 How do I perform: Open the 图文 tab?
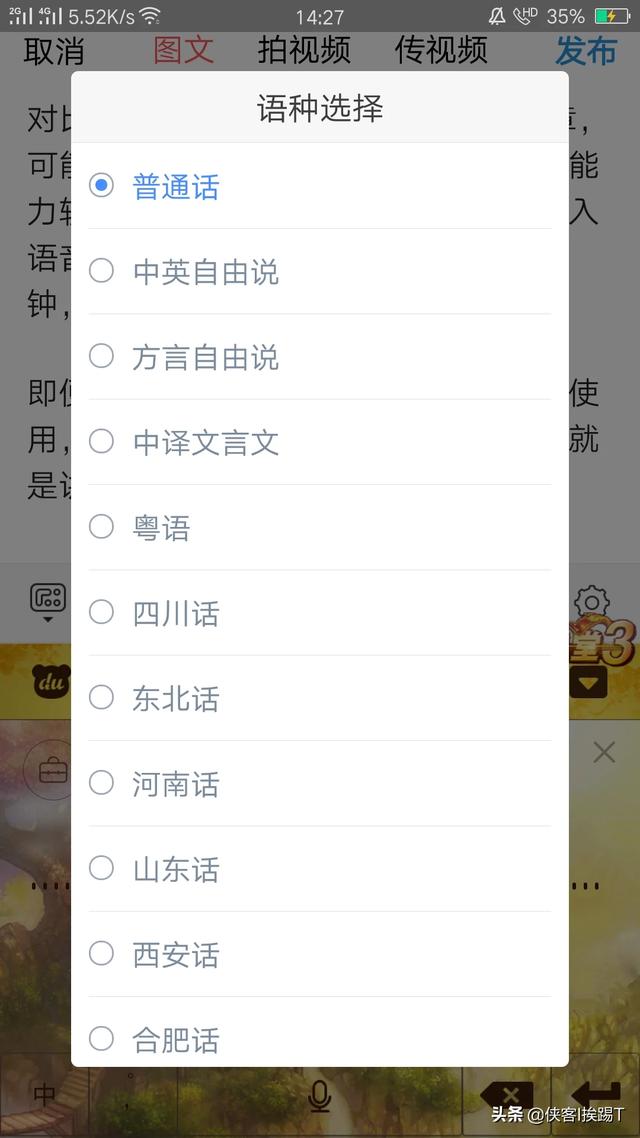pyautogui.click(x=184, y=51)
